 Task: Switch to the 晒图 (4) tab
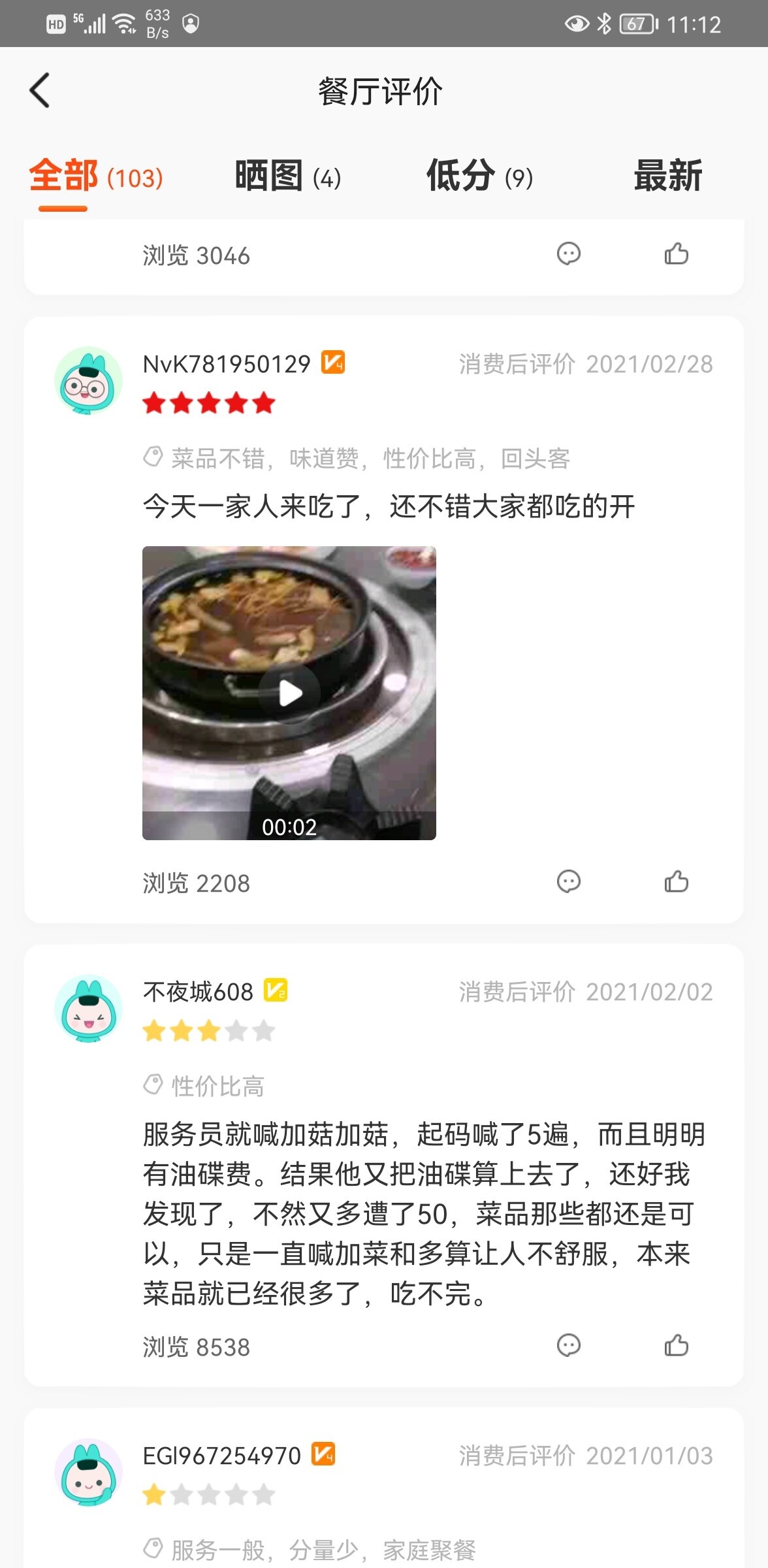pyautogui.click(x=287, y=176)
